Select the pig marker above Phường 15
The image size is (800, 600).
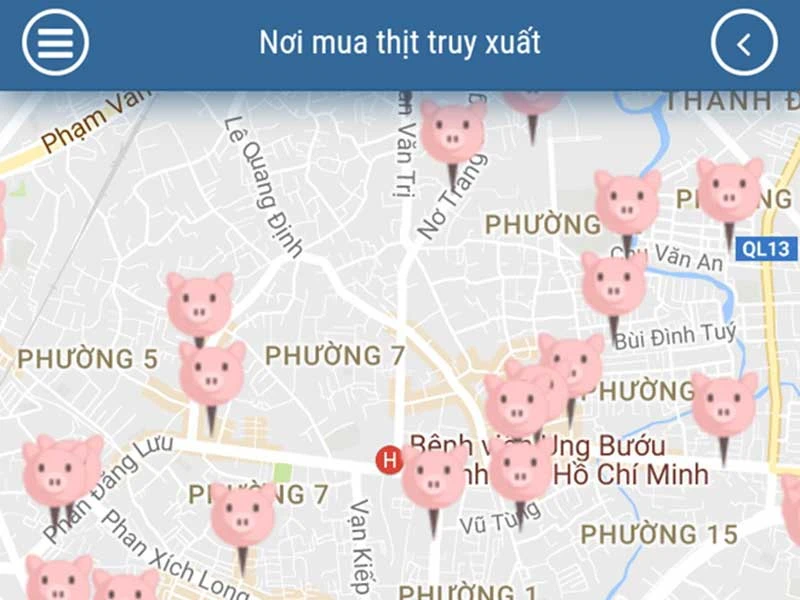(x=520, y=470)
